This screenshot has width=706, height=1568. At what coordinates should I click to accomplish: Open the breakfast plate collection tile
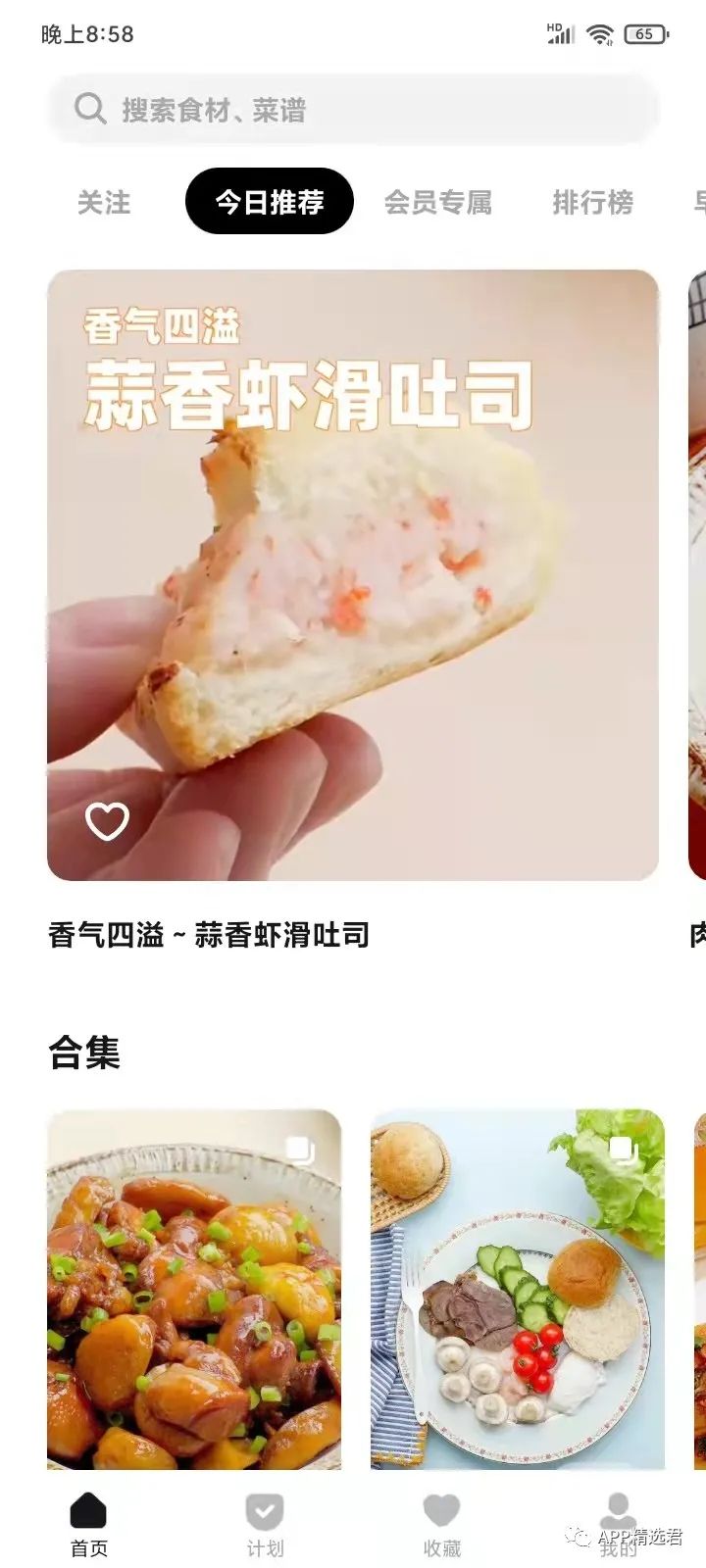[518, 1289]
